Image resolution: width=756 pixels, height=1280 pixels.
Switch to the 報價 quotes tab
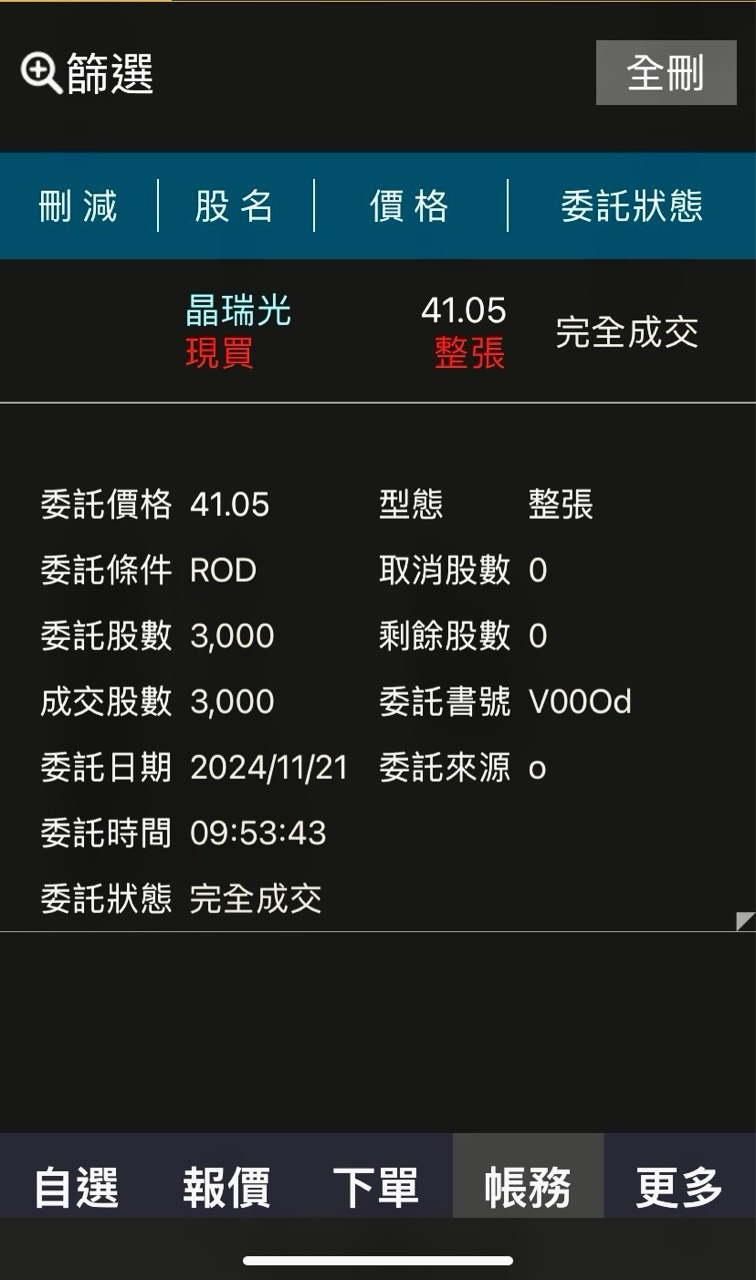[226, 1186]
